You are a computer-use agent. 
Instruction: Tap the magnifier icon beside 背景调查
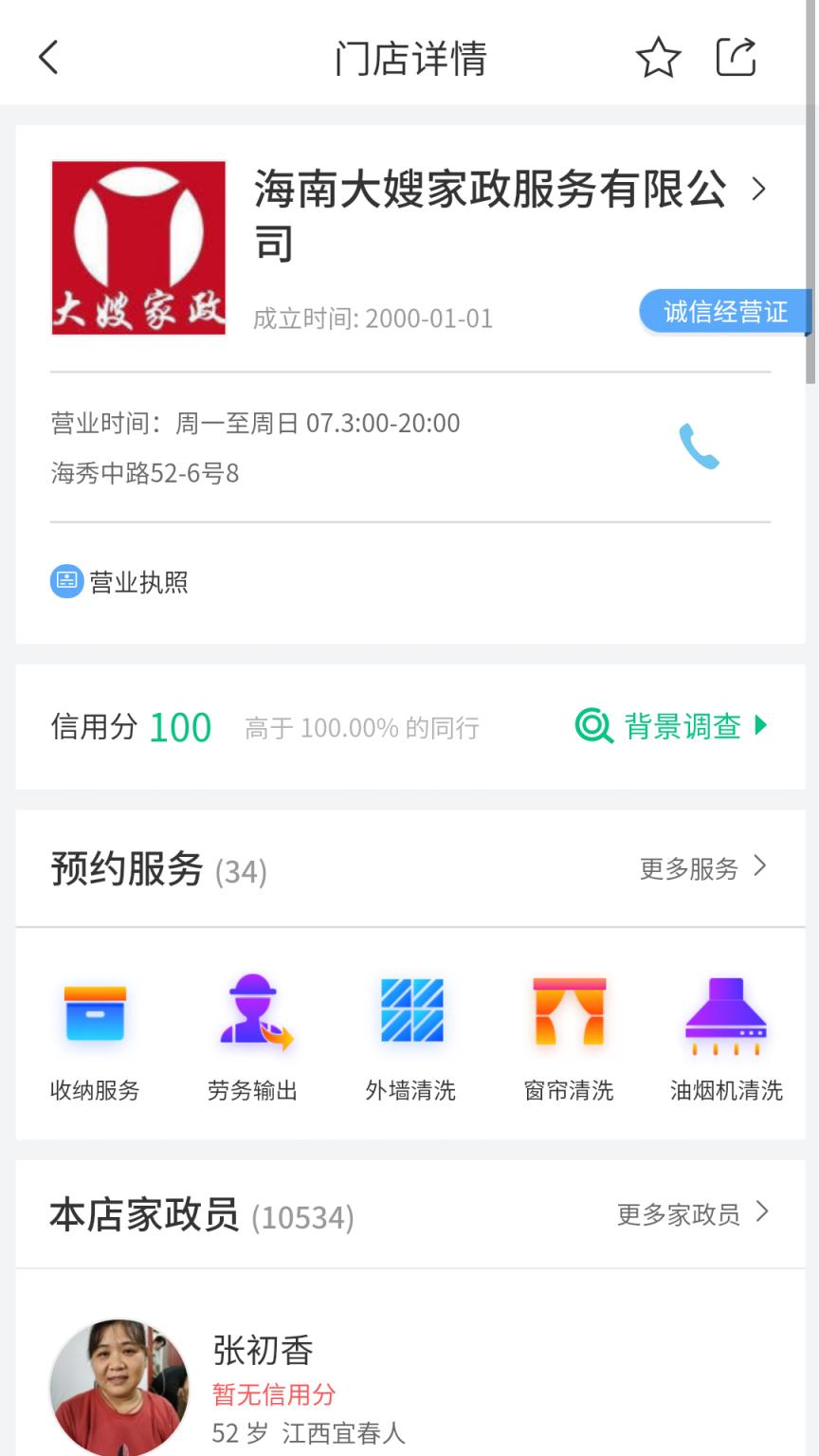tap(591, 727)
